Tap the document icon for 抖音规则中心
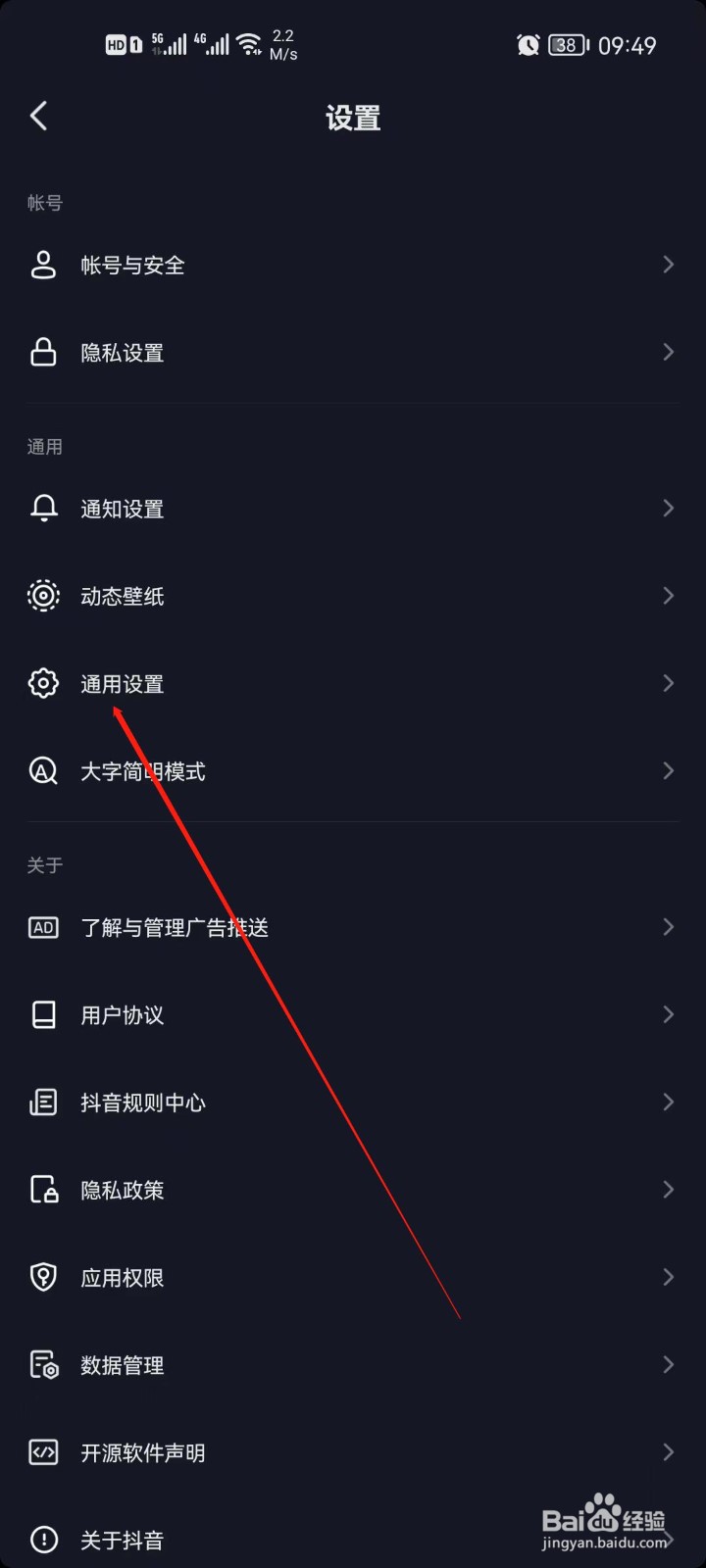 point(43,1102)
